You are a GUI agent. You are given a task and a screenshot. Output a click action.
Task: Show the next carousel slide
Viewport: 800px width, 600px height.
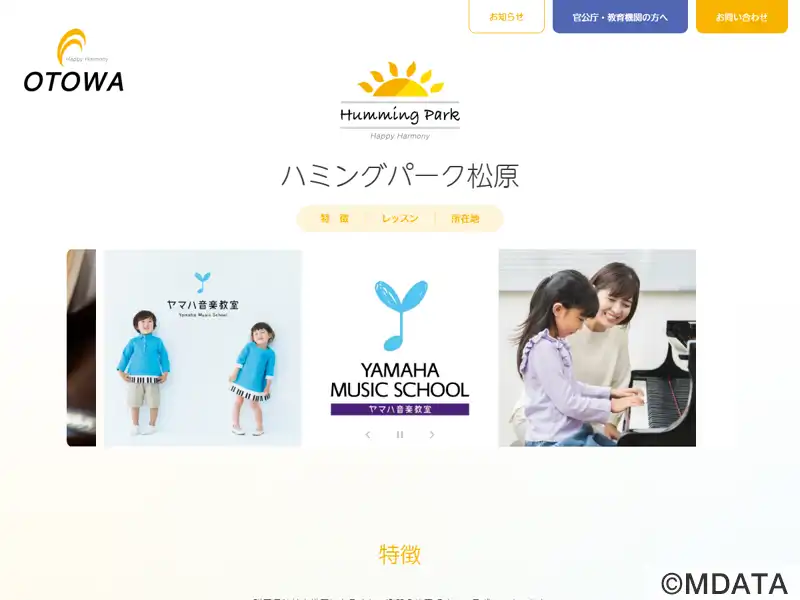pos(432,435)
